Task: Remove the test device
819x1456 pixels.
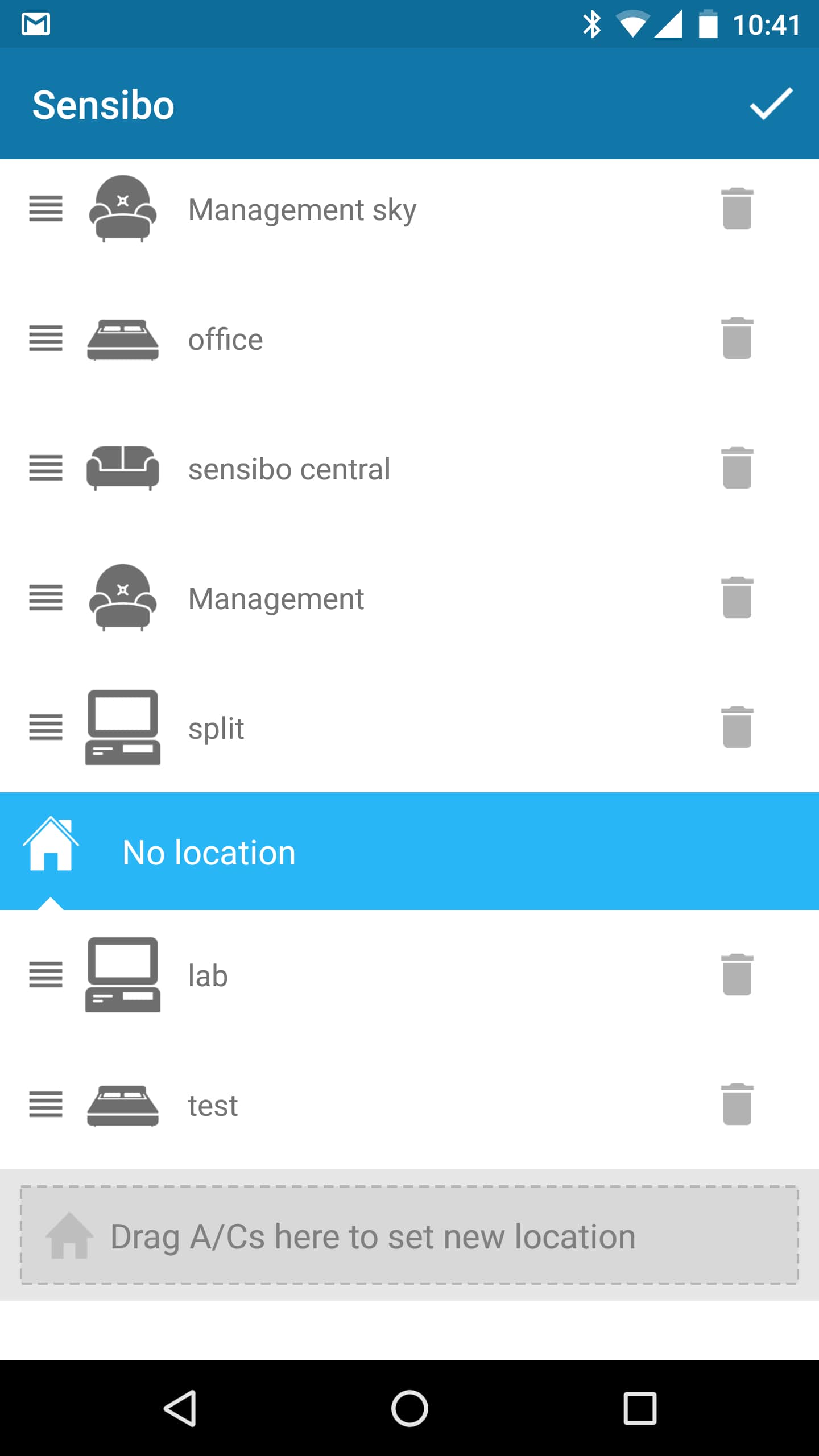Action: pyautogui.click(x=737, y=1105)
